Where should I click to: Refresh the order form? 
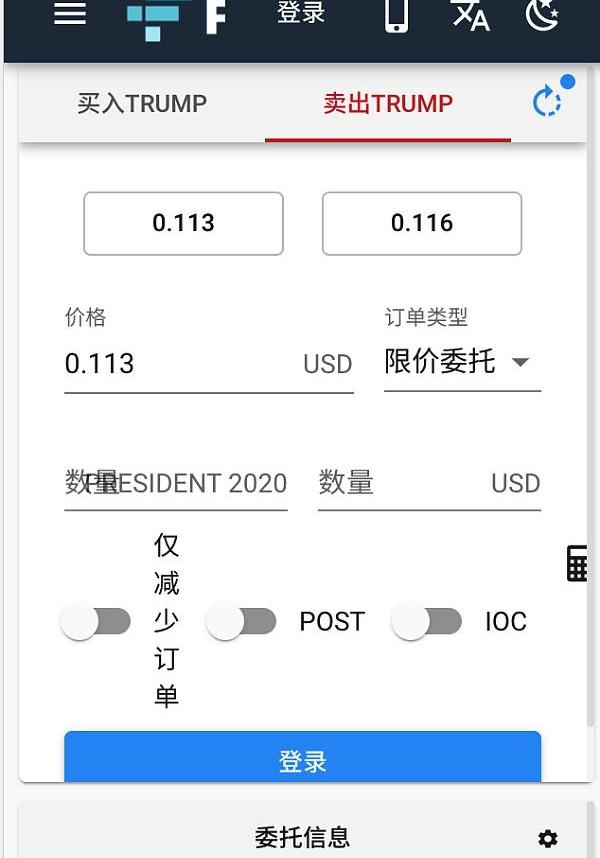(547, 102)
